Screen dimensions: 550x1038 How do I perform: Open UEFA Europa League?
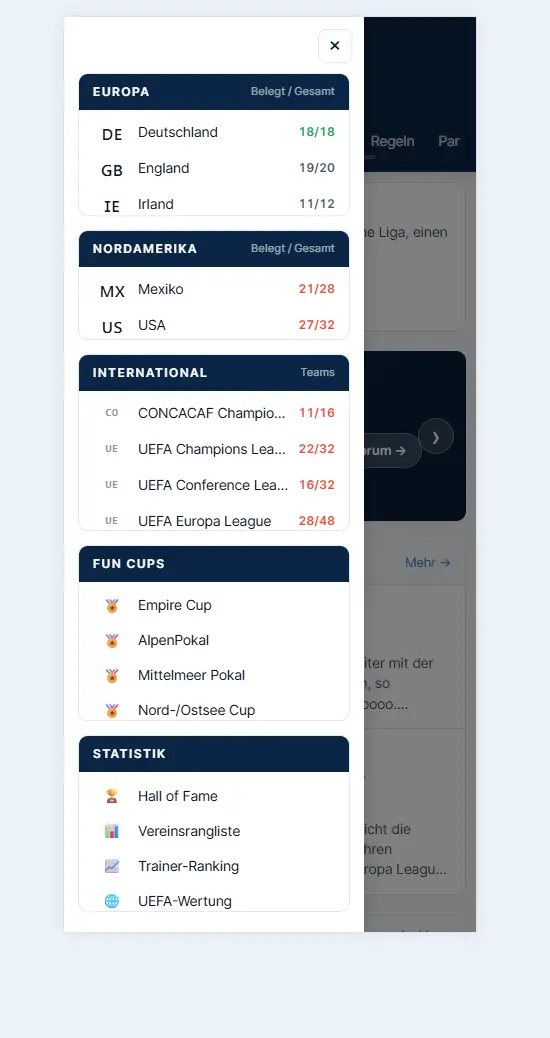pyautogui.click(x=214, y=518)
